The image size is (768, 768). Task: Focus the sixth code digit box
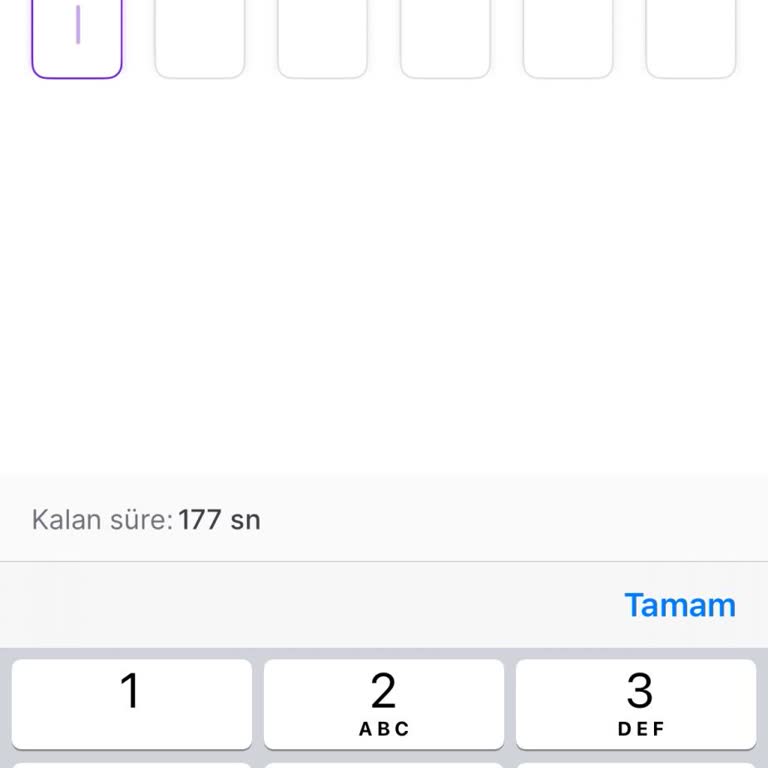pyautogui.click(x=691, y=37)
